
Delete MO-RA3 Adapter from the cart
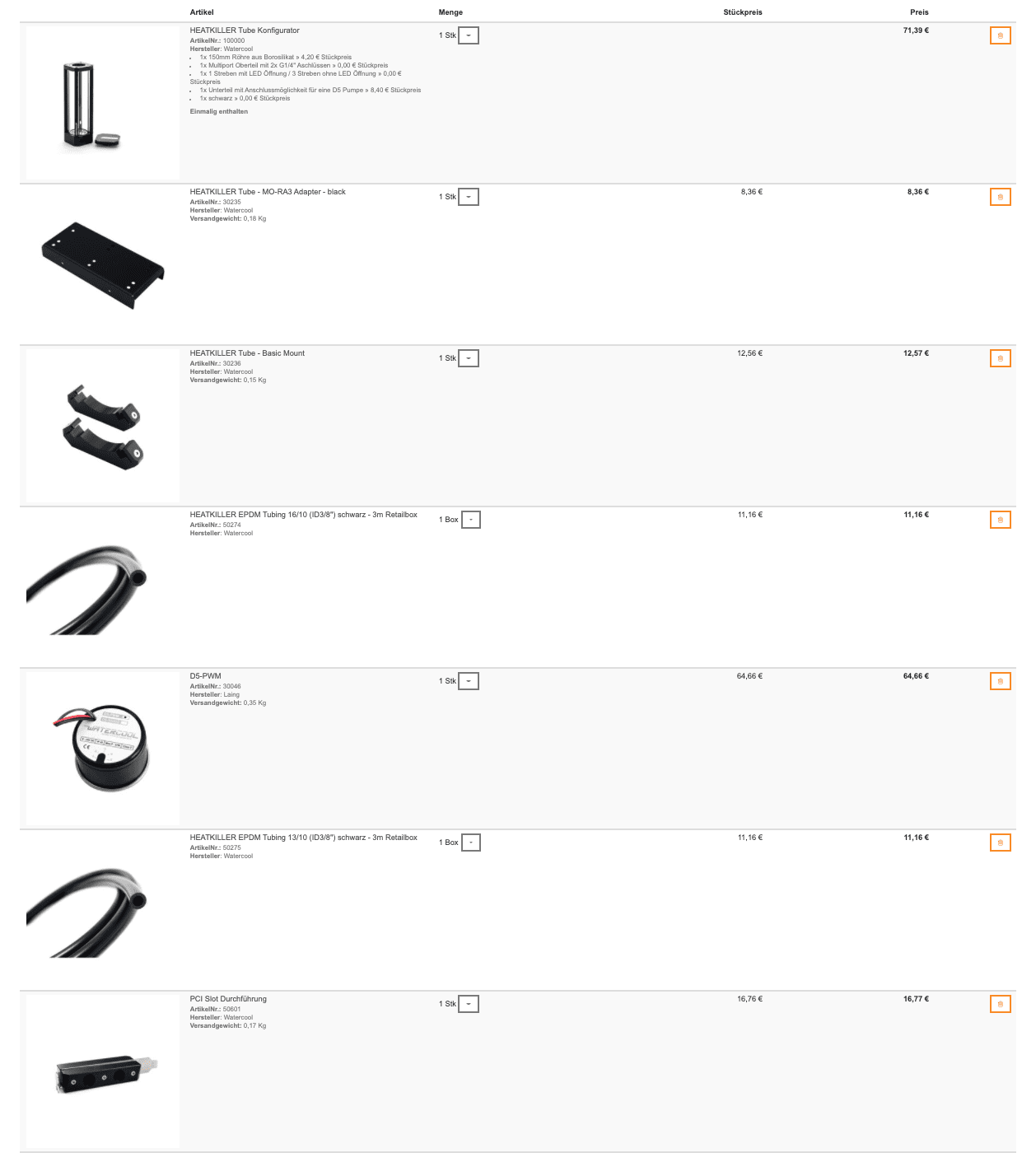click(1000, 197)
